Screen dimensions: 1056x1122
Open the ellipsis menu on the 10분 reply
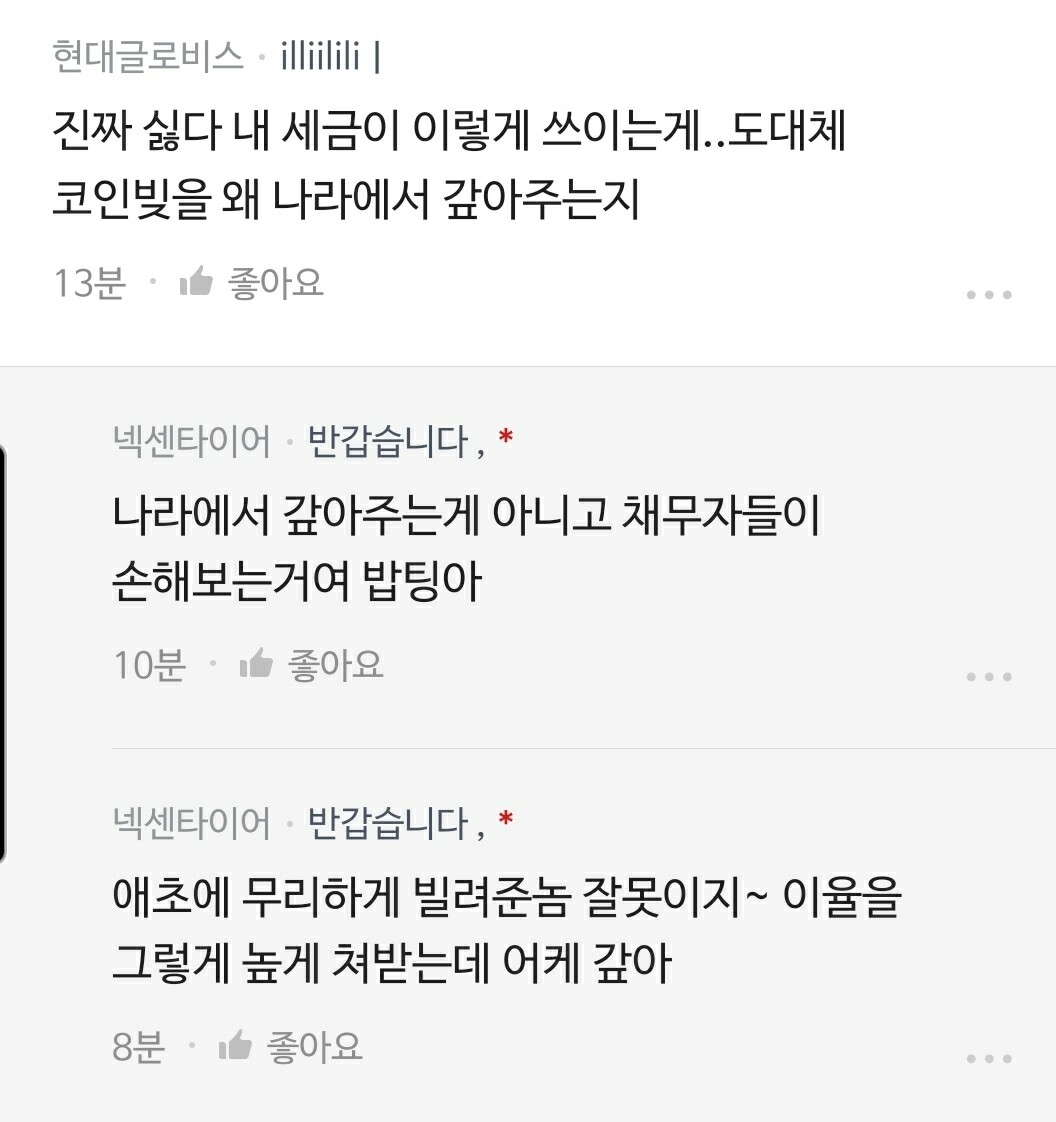tap(989, 678)
